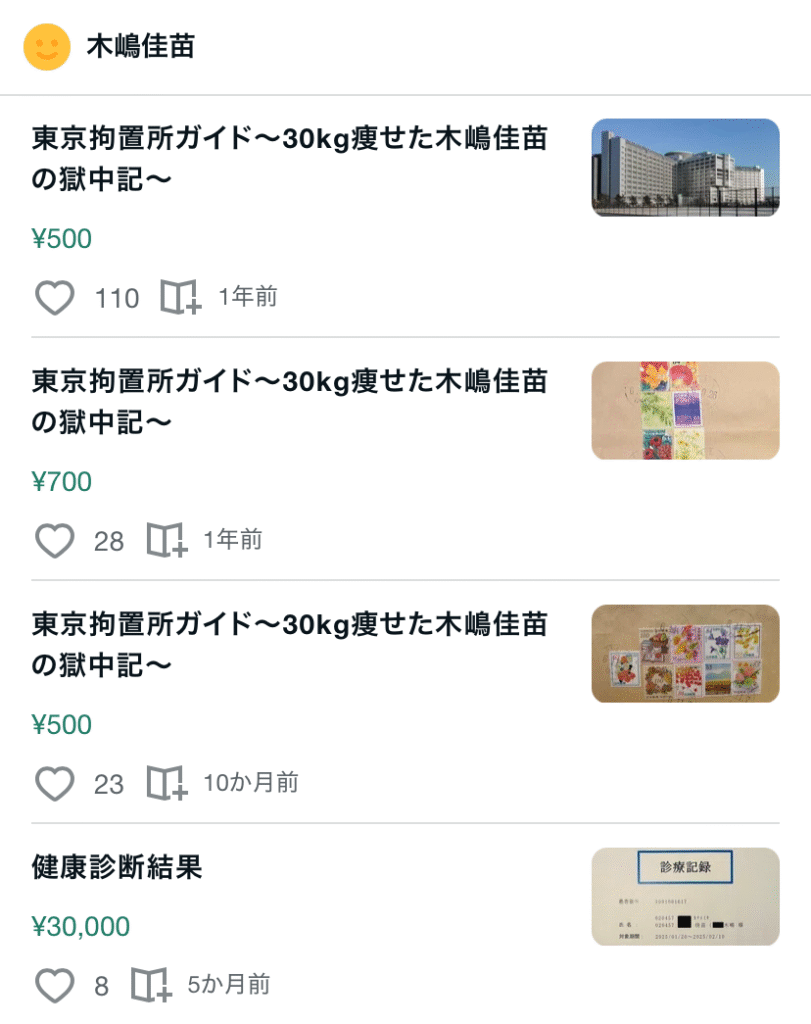Add the 10か月前 article to a magazine
Image resolution: width=811 pixels, height=1024 pixels.
(x=167, y=783)
